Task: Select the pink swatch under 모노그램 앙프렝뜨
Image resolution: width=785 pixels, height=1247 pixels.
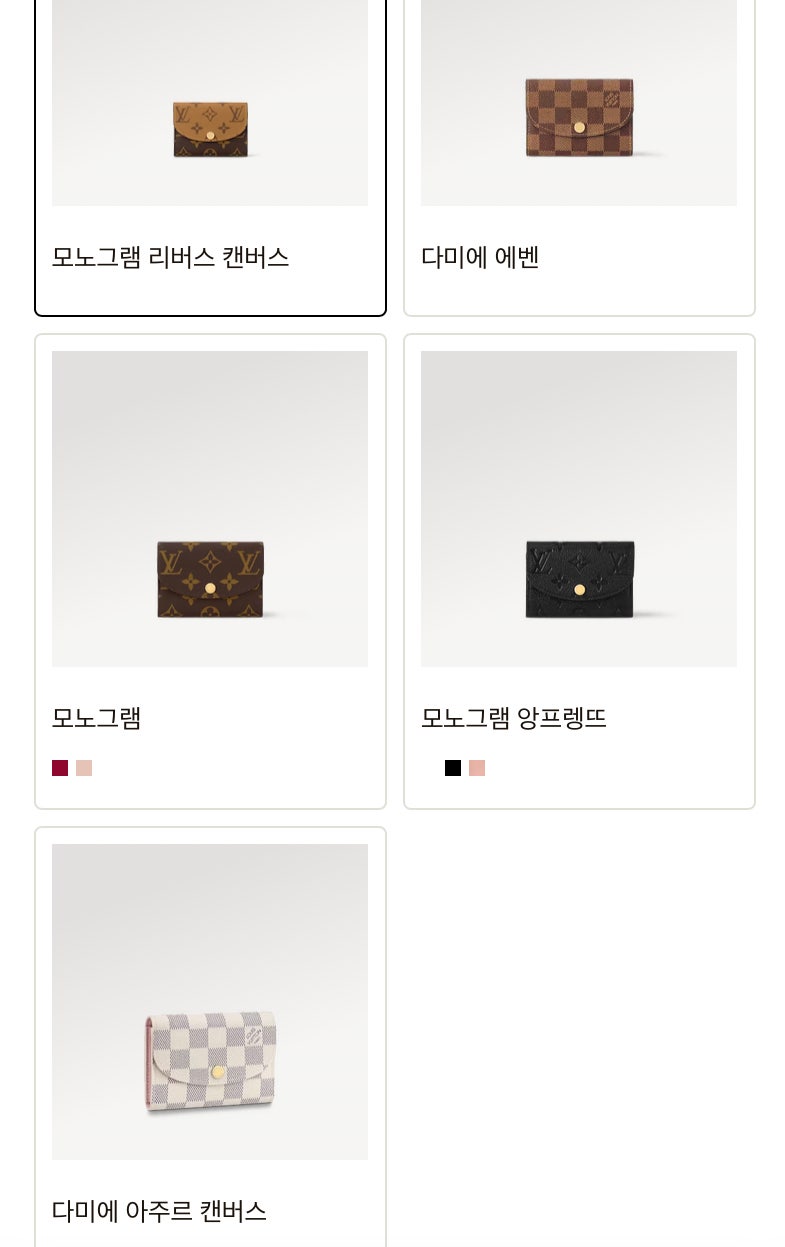Action: point(477,768)
